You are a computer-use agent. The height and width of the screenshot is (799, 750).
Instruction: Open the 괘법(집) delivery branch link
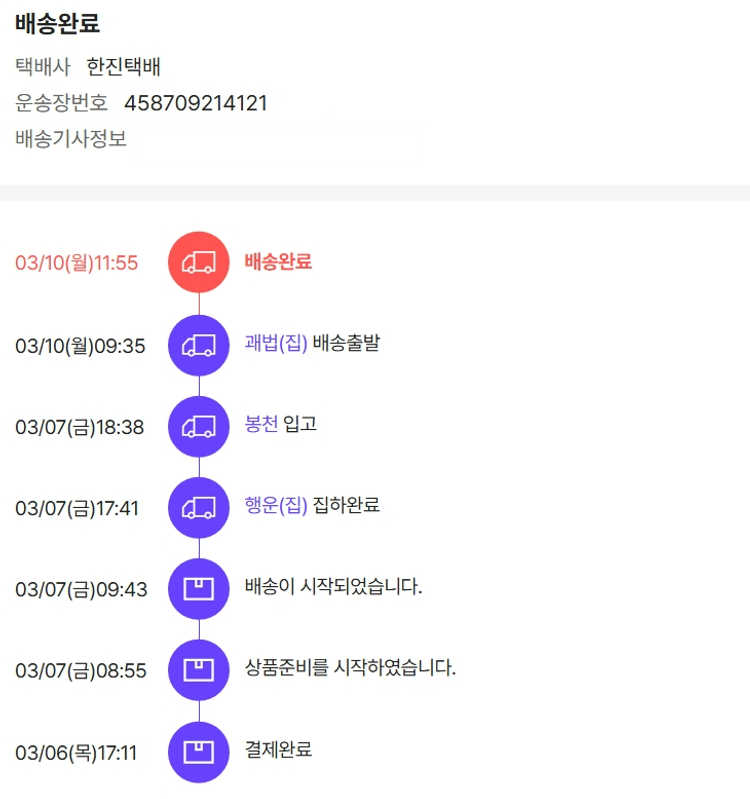(x=275, y=344)
